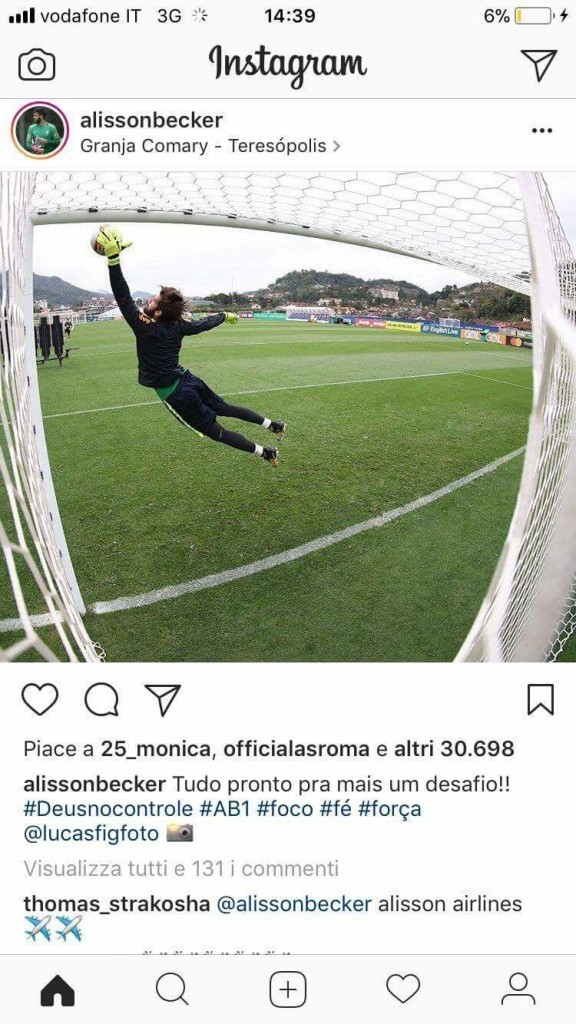Image resolution: width=576 pixels, height=1024 pixels.
Task: Open the post's three-dot options menu
Action: click(542, 131)
